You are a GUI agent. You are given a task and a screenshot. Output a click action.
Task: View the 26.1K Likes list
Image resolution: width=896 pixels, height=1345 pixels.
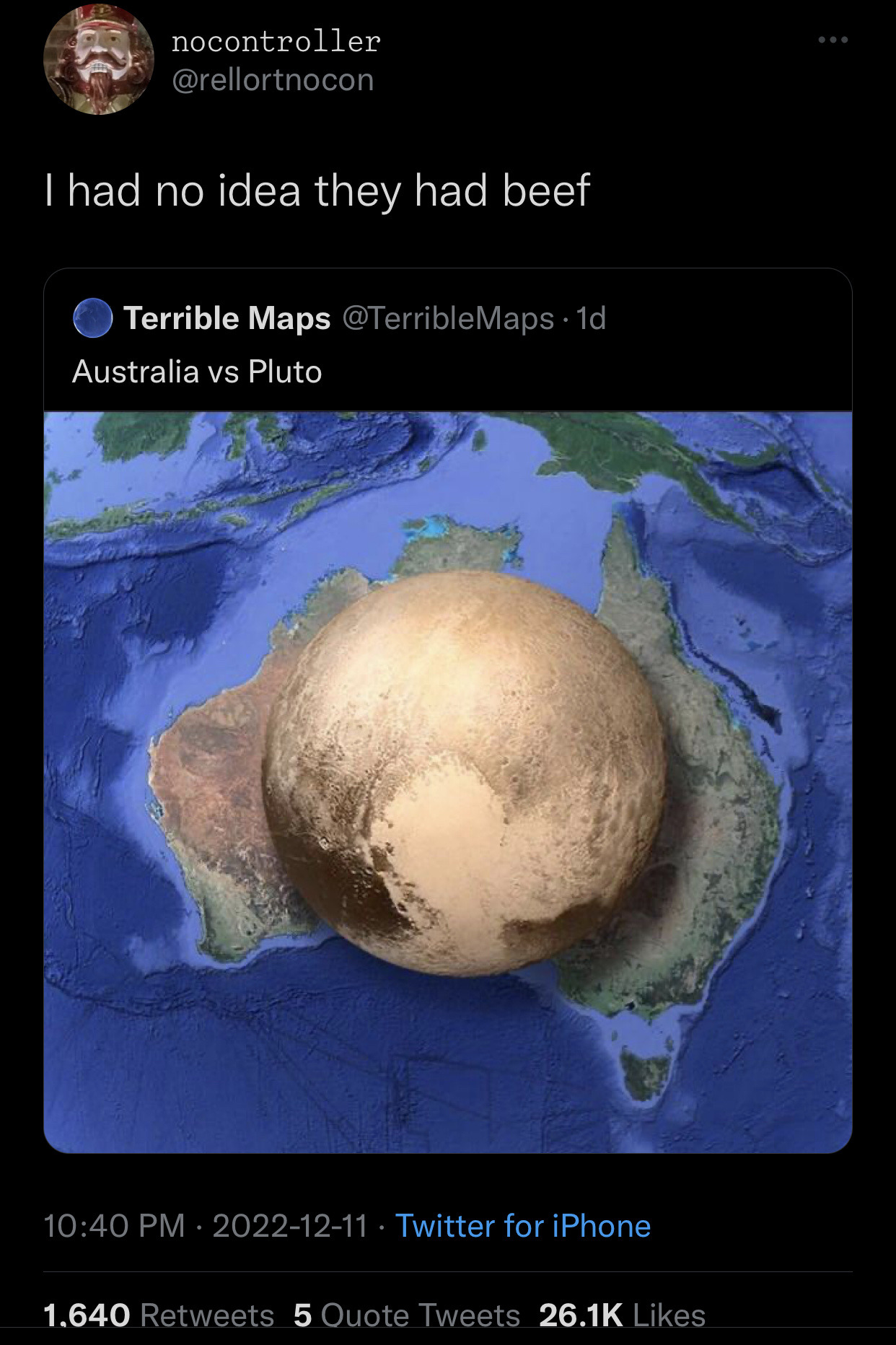click(x=622, y=1315)
